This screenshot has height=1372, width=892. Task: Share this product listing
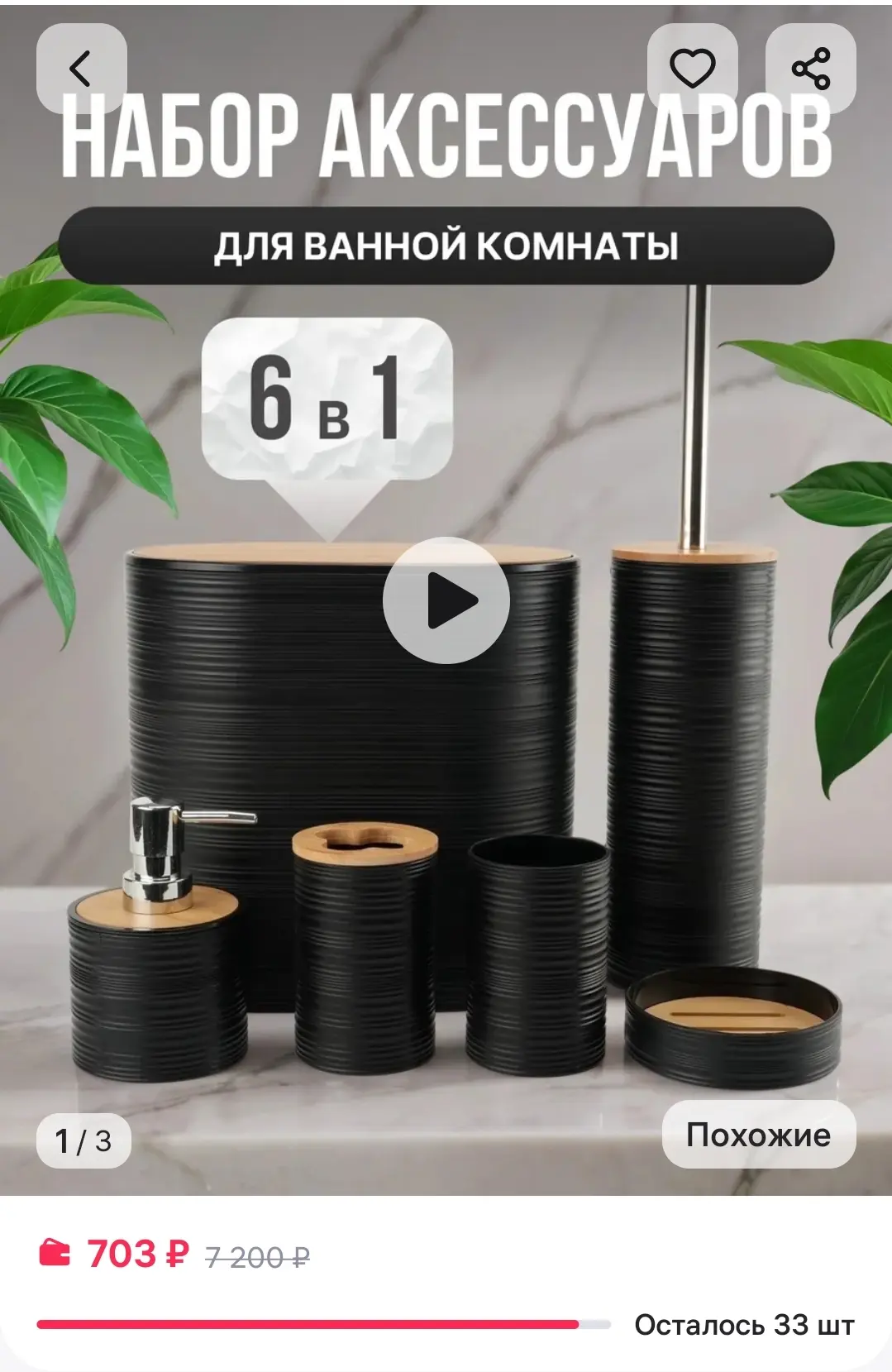tap(810, 69)
